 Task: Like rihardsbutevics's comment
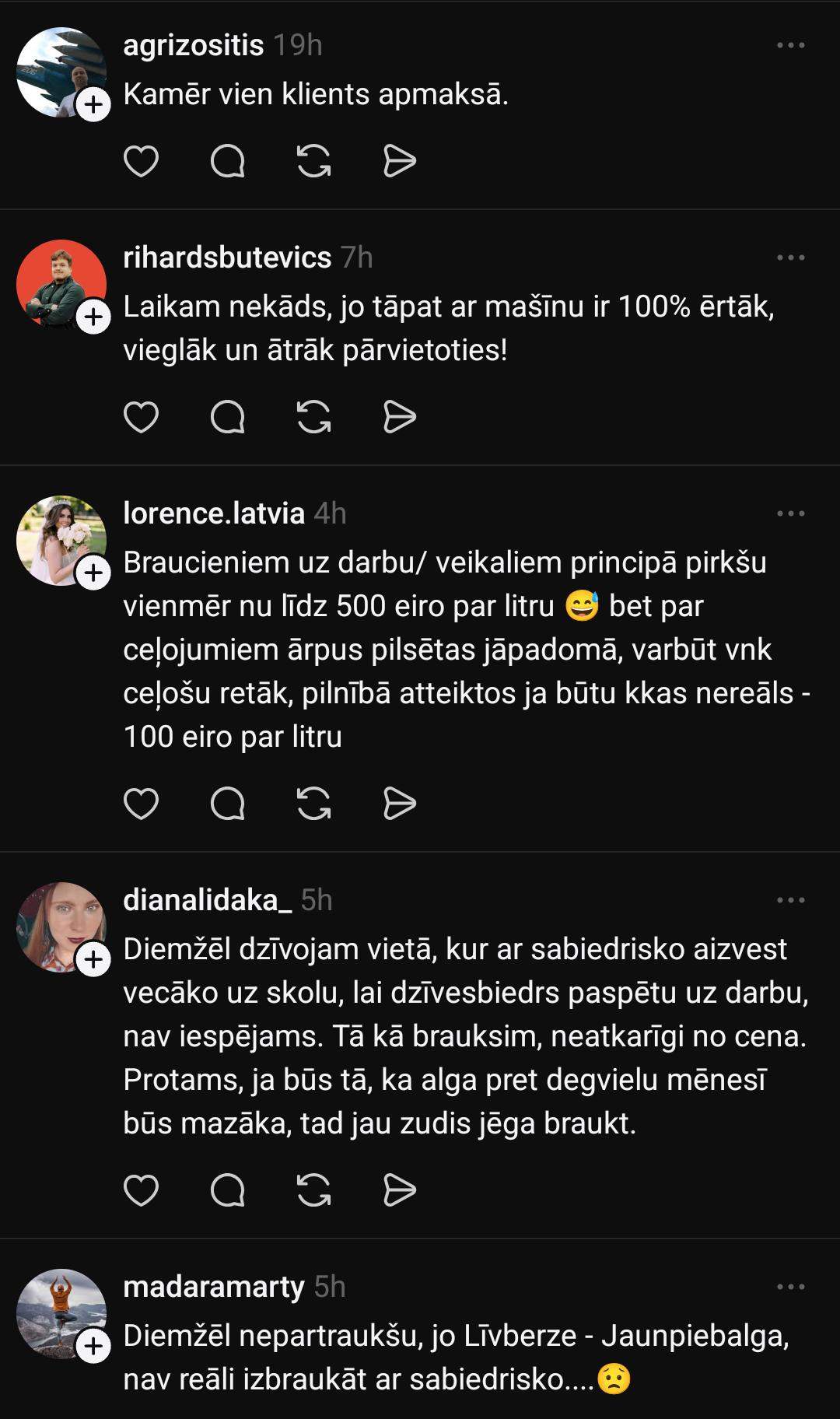point(141,418)
